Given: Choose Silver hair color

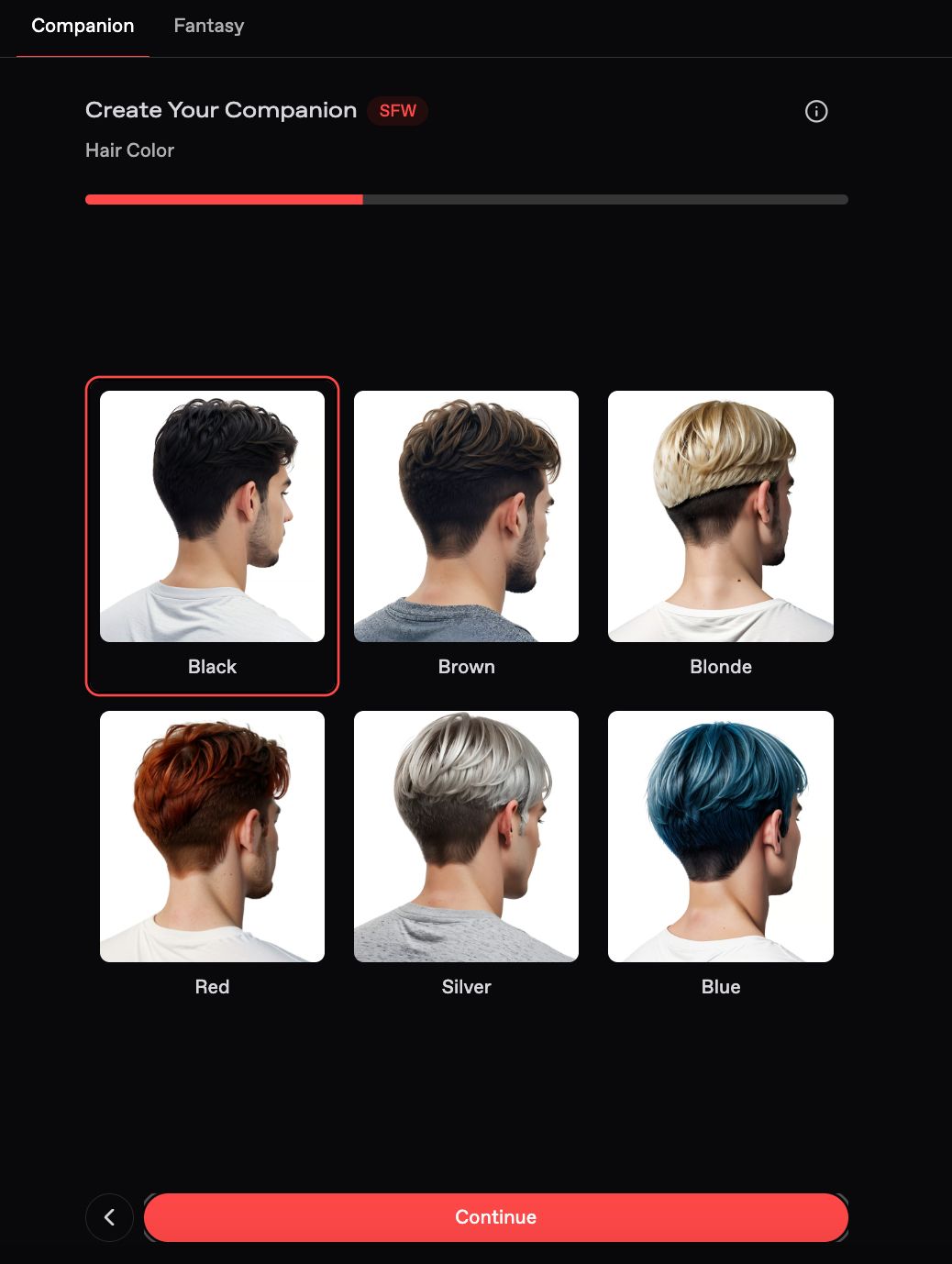Looking at the screenshot, I should tap(466, 837).
